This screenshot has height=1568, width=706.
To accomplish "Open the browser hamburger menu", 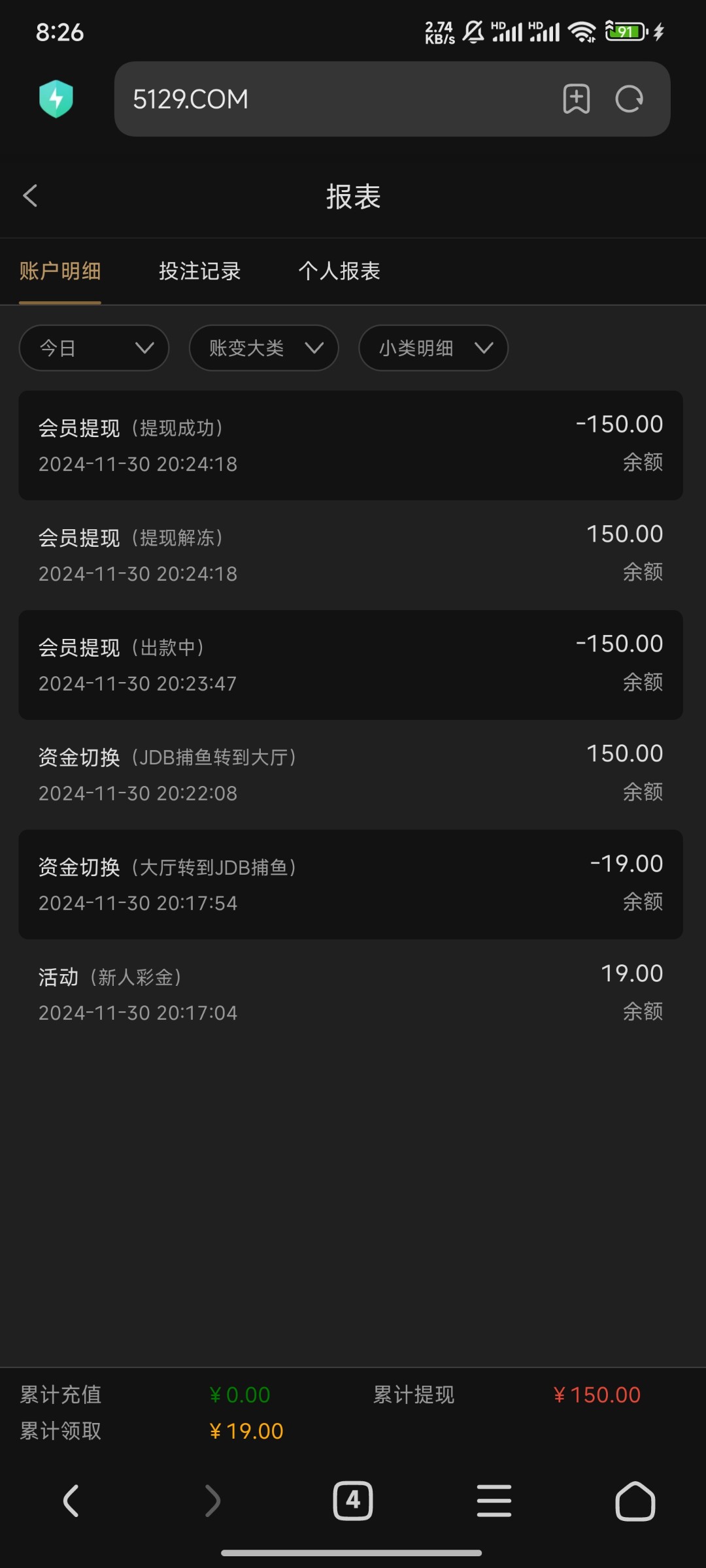I will [494, 1501].
